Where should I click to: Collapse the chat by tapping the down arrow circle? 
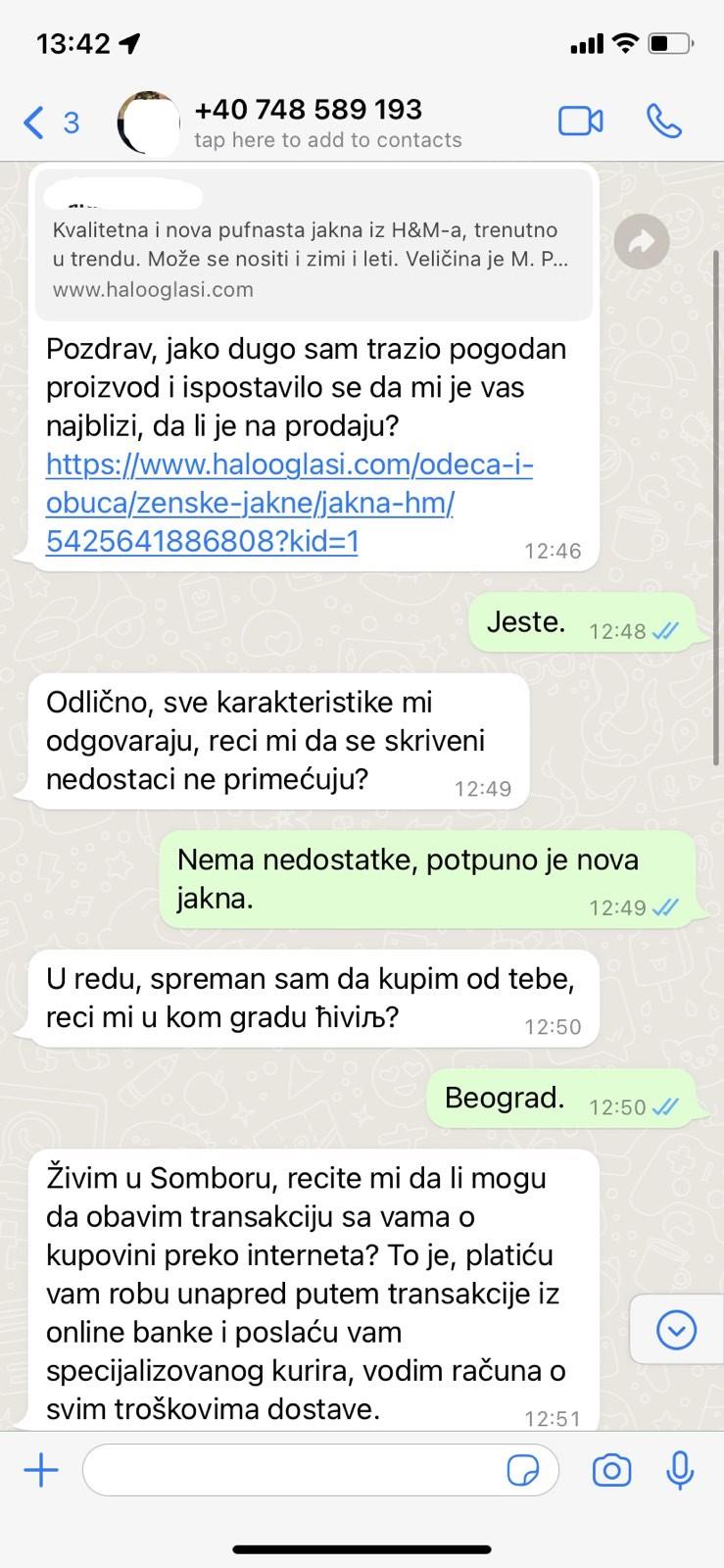point(675,1330)
